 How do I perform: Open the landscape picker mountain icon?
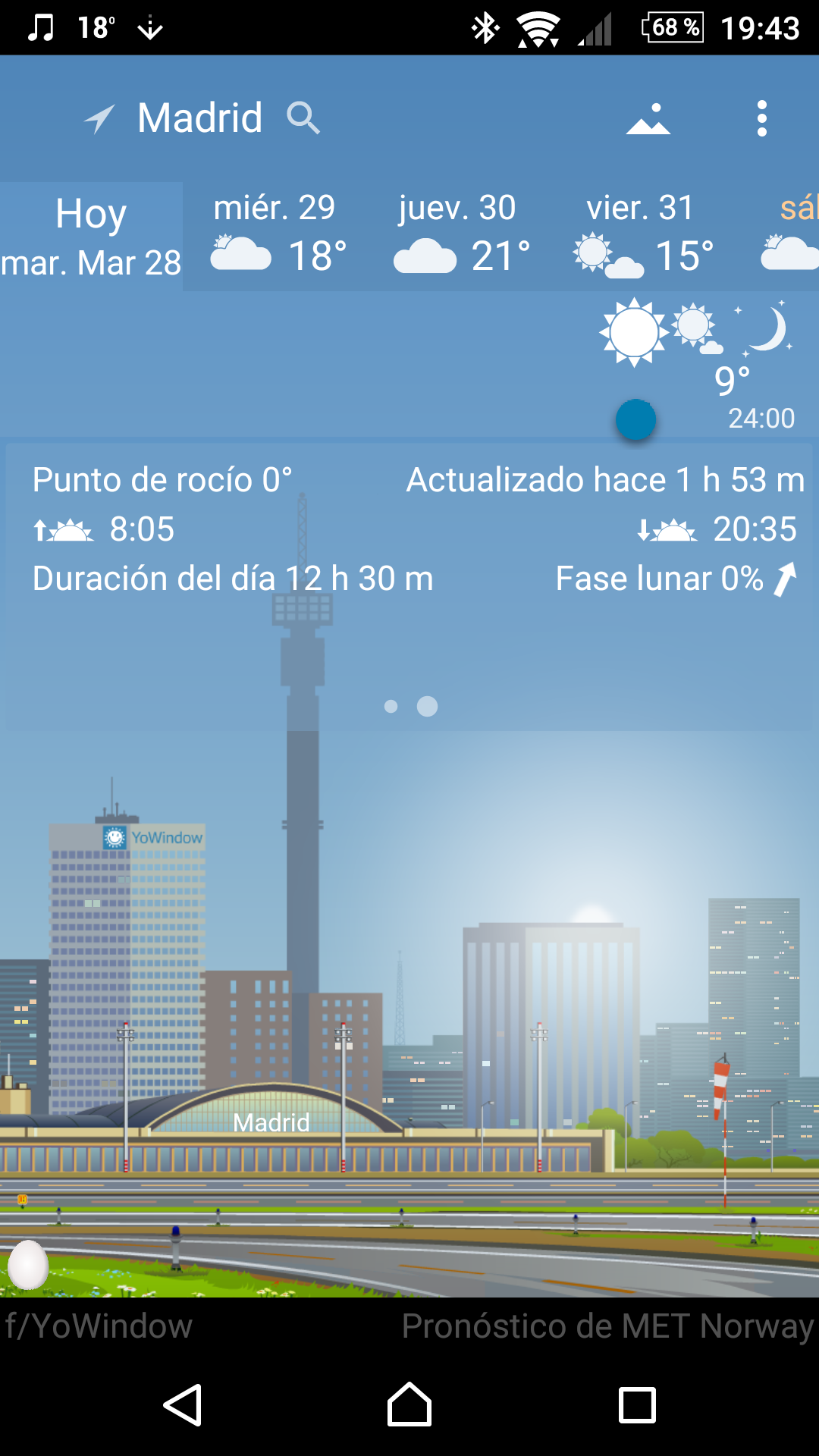[648, 119]
